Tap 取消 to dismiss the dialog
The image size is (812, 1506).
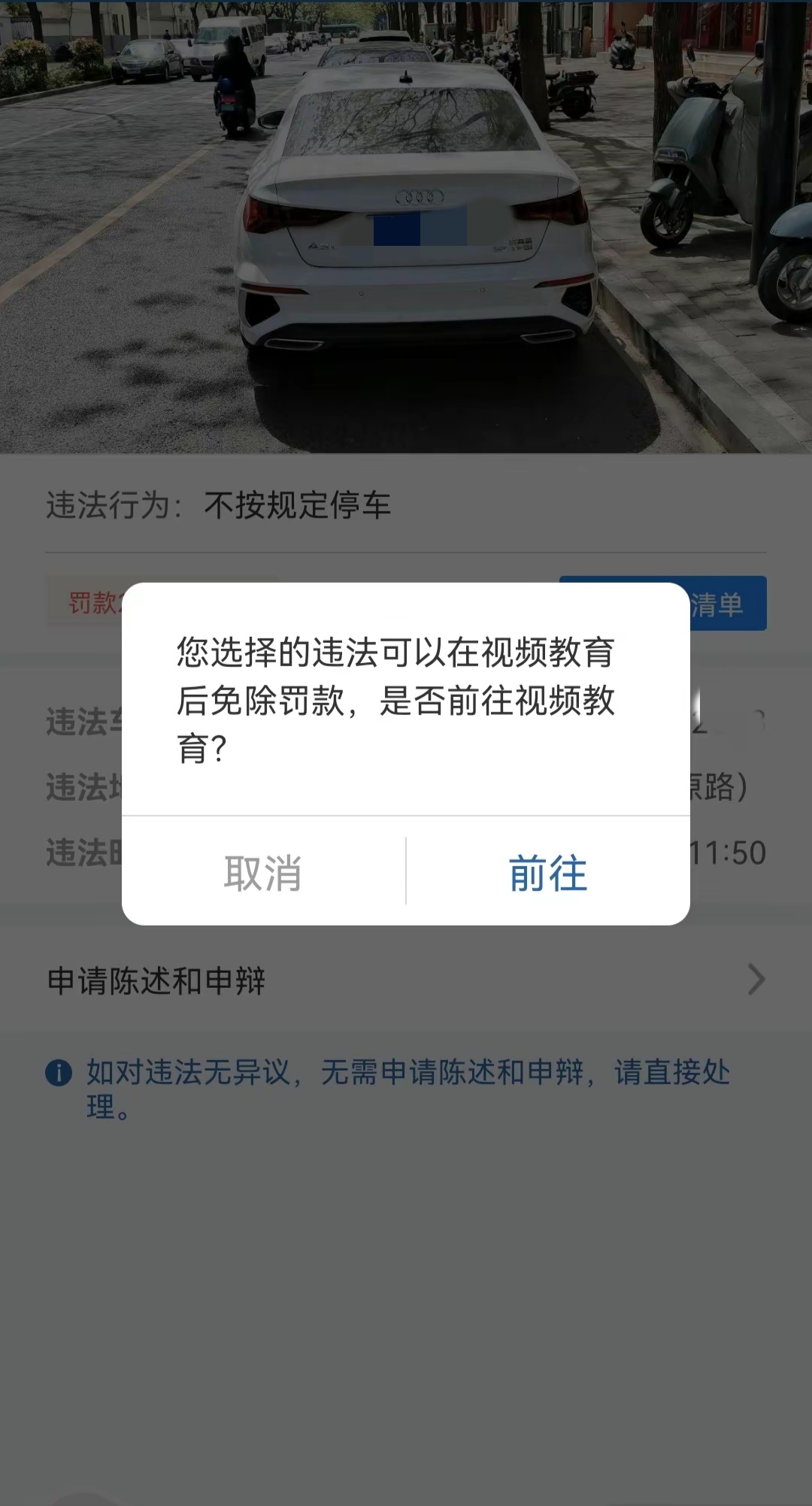pos(263,873)
